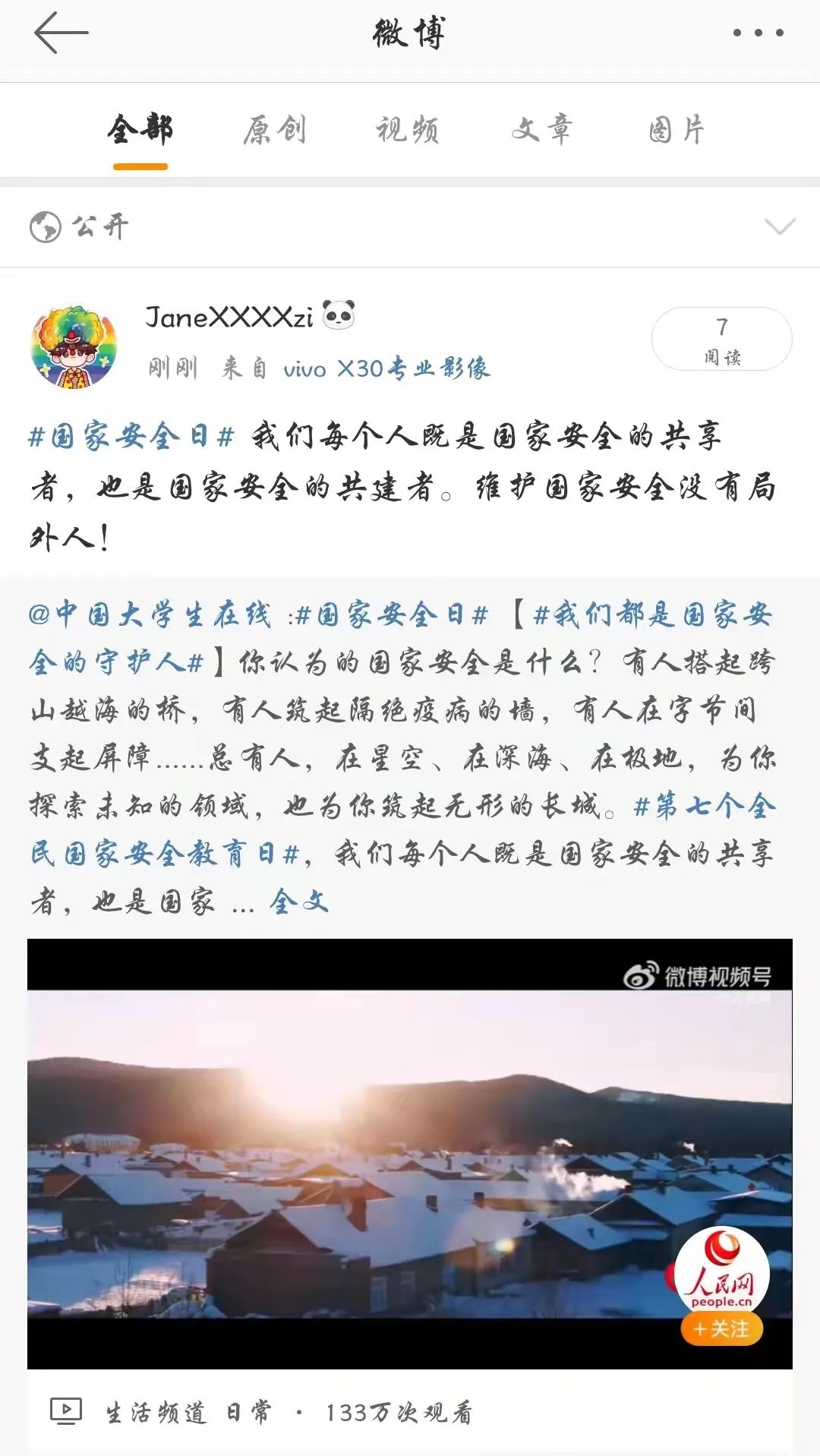Open the three-dot overflow menu

758,33
